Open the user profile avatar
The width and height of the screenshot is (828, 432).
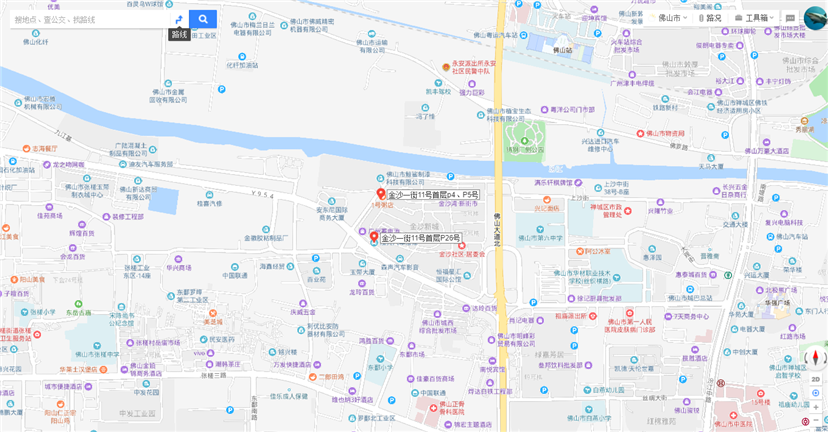tap(815, 18)
